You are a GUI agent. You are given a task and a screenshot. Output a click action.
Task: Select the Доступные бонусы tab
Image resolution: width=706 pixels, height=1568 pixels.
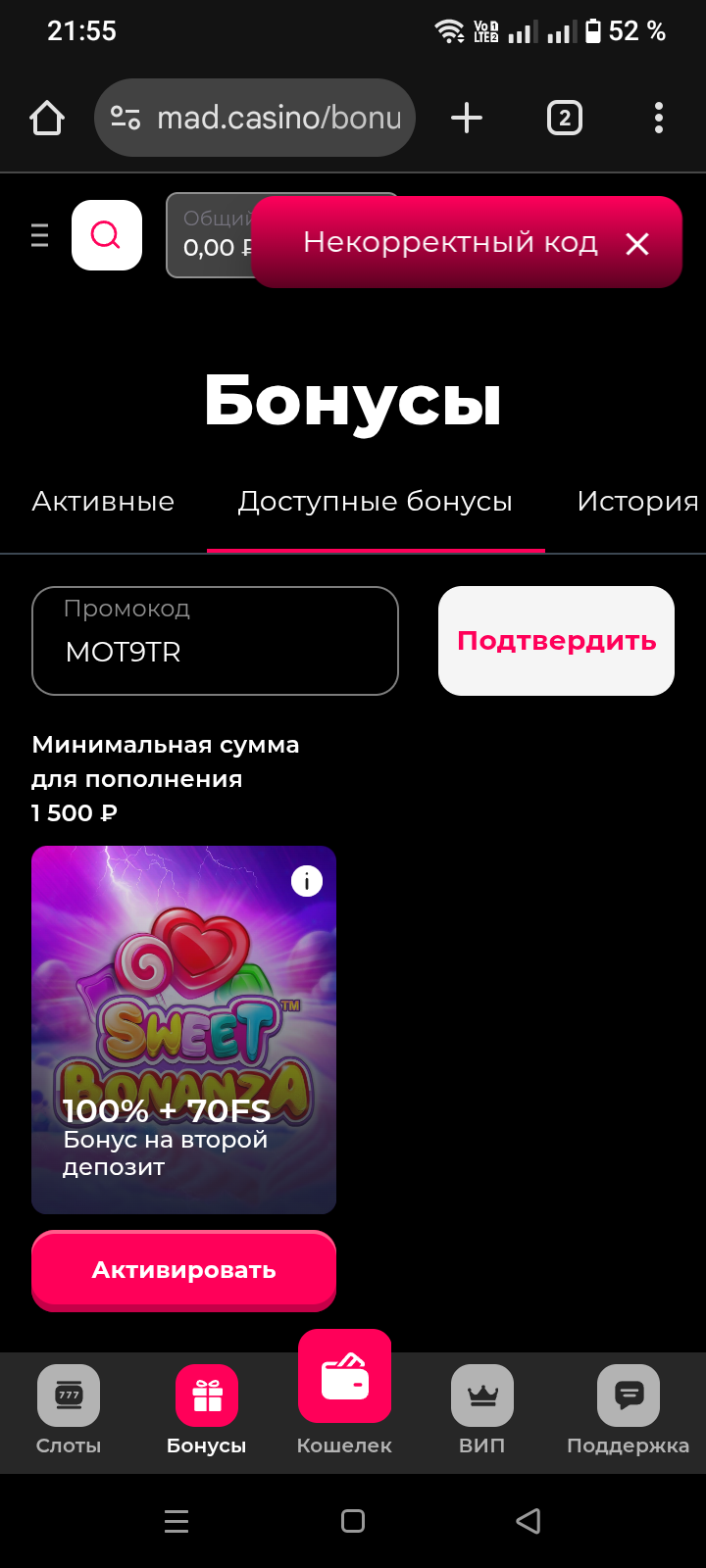(375, 502)
